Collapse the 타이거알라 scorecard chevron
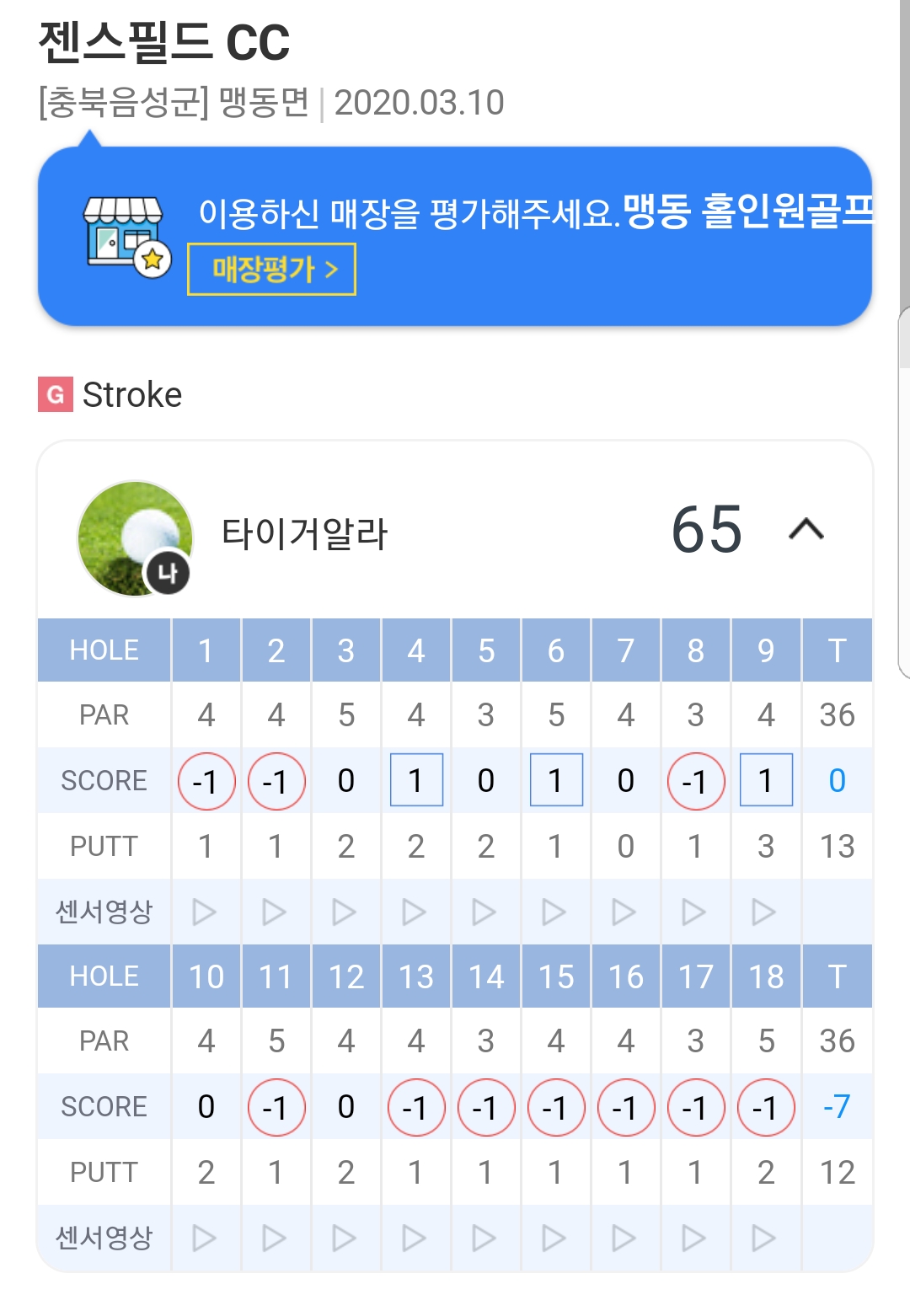 point(806,530)
